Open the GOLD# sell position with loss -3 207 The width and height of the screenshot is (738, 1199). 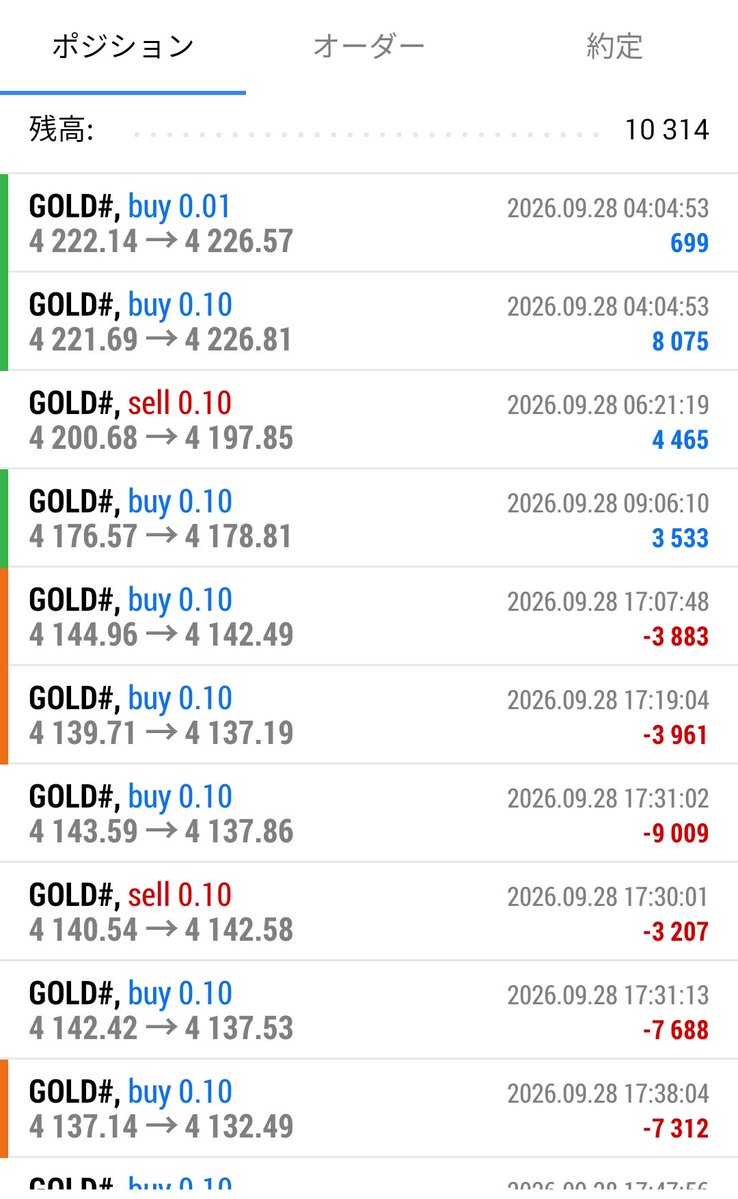click(369, 911)
